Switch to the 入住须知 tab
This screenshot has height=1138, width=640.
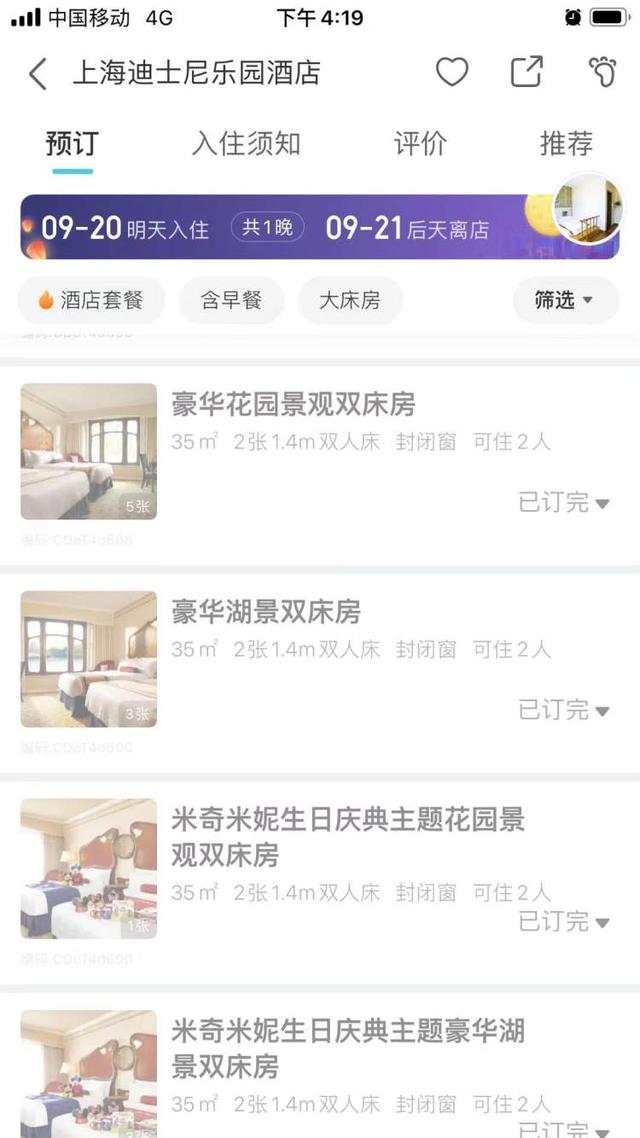[246, 144]
